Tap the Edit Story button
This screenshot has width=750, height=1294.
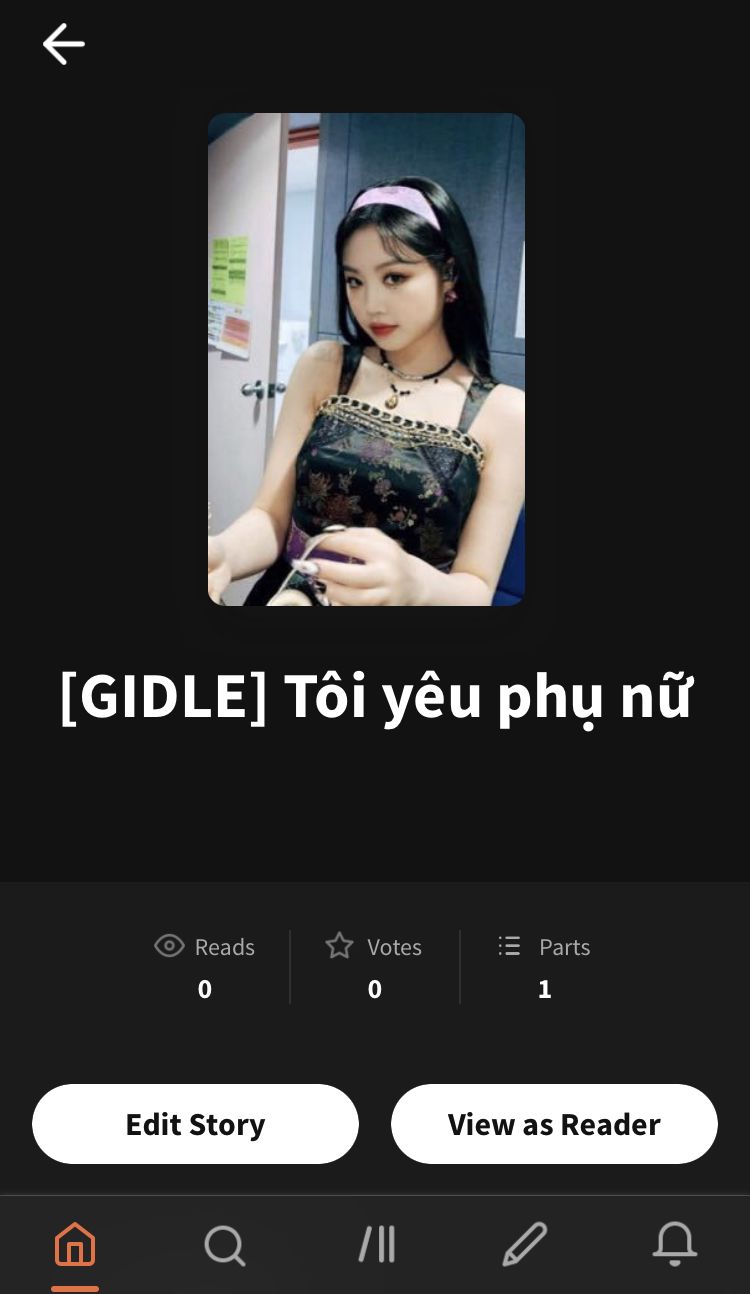point(195,1124)
